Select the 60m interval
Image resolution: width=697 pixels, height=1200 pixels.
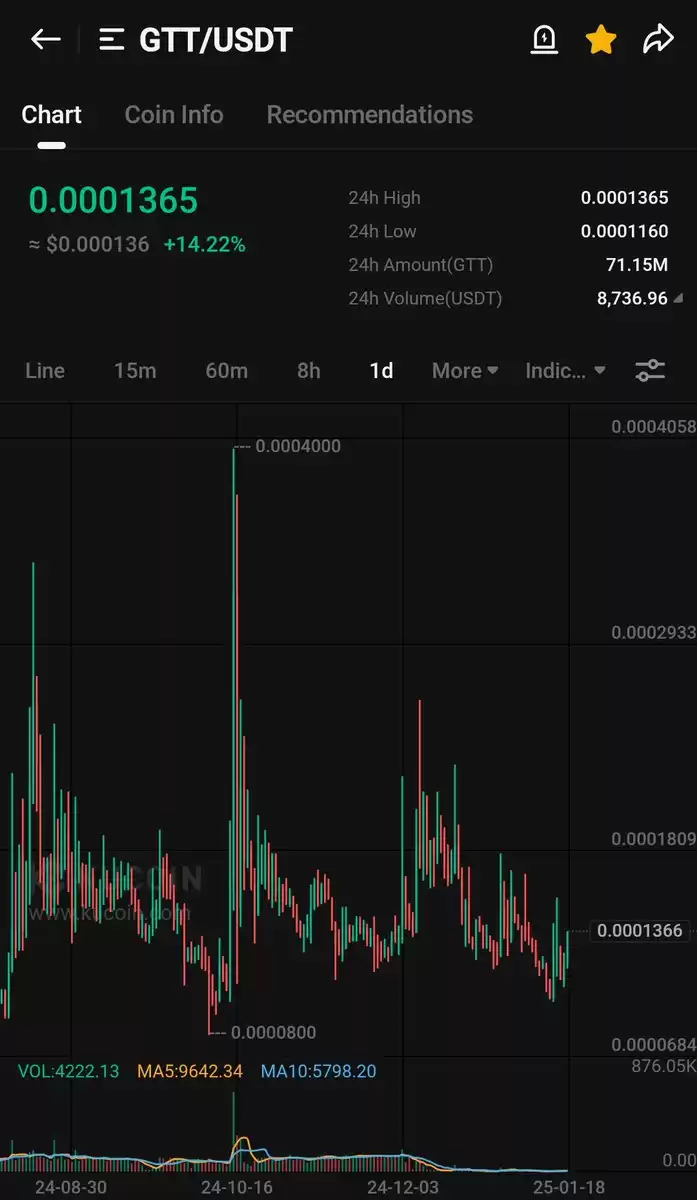pyautogui.click(x=226, y=371)
